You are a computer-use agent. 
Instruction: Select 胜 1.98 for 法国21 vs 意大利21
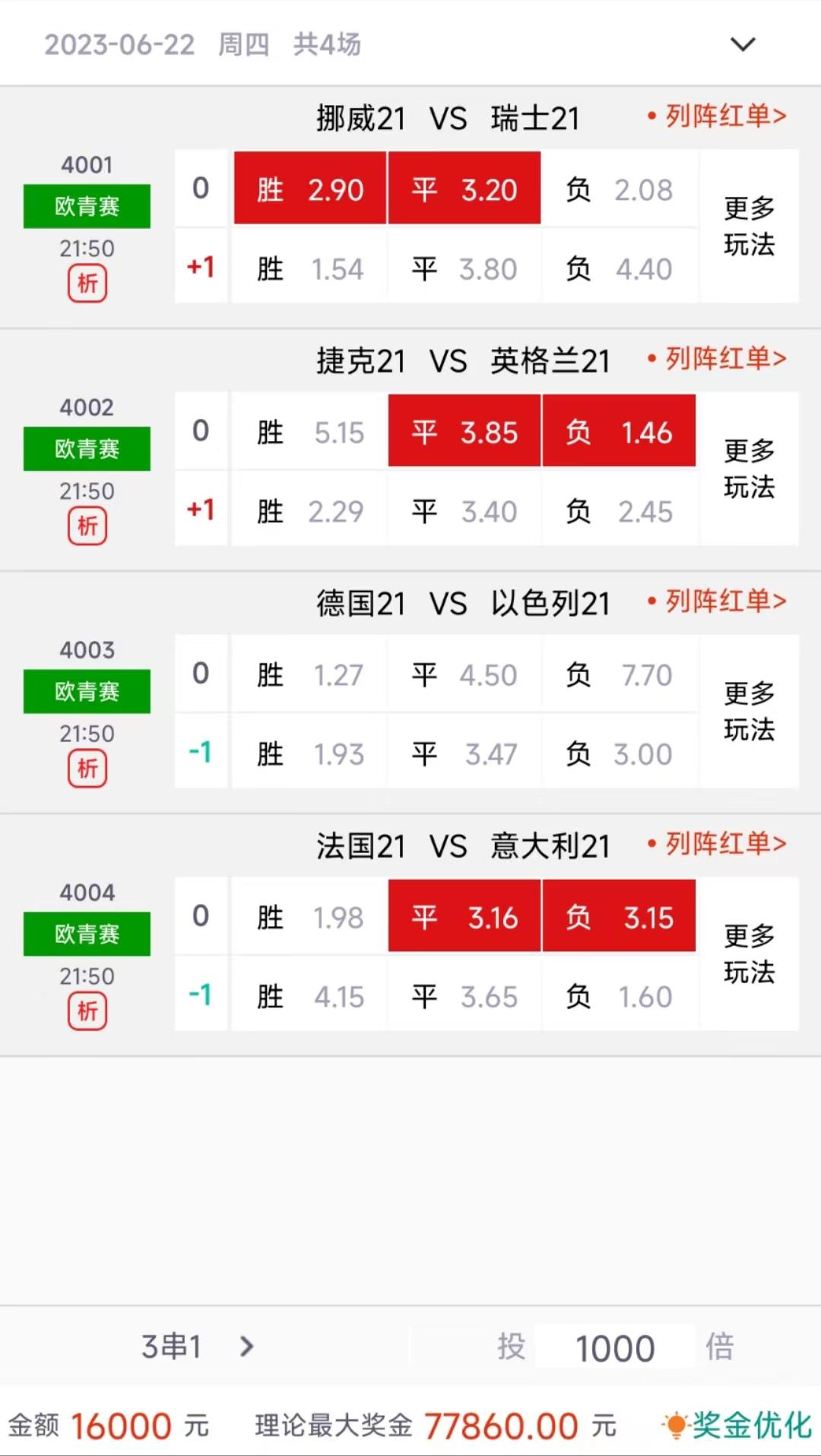310,917
